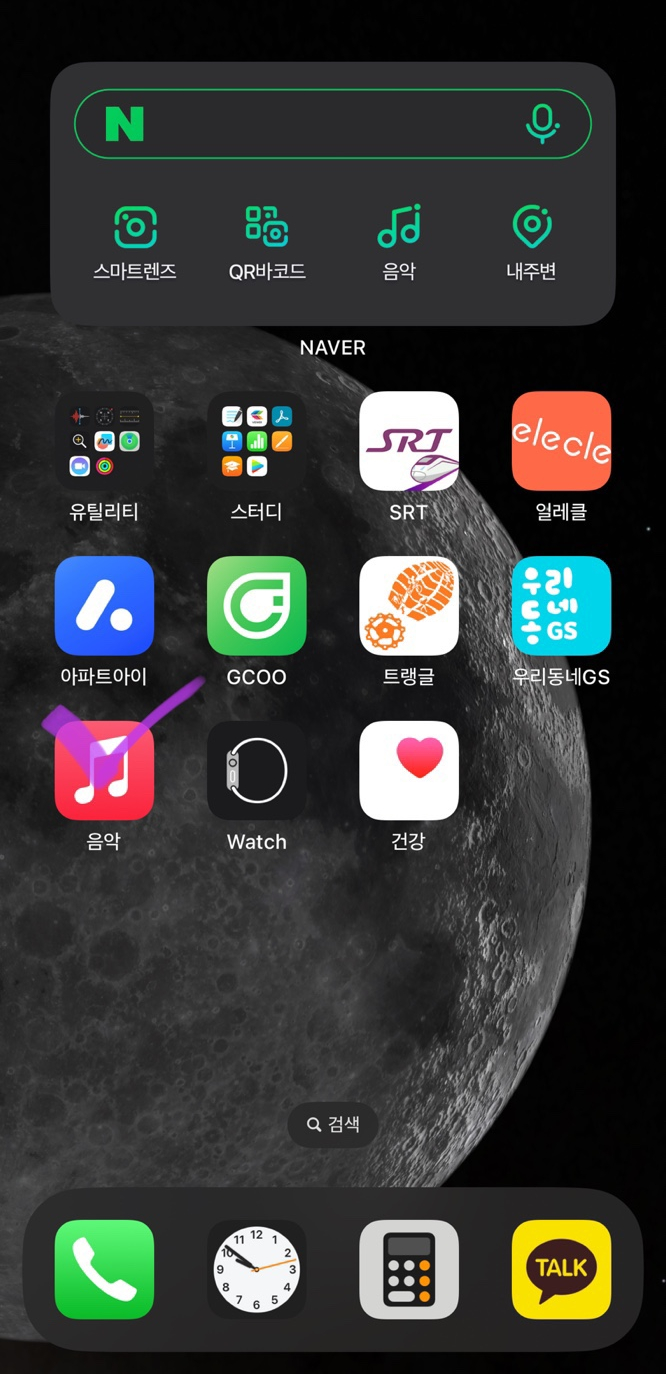Open the 내주변 nearby shortcut
Image resolution: width=666 pixels, height=1374 pixels.
pyautogui.click(x=531, y=242)
